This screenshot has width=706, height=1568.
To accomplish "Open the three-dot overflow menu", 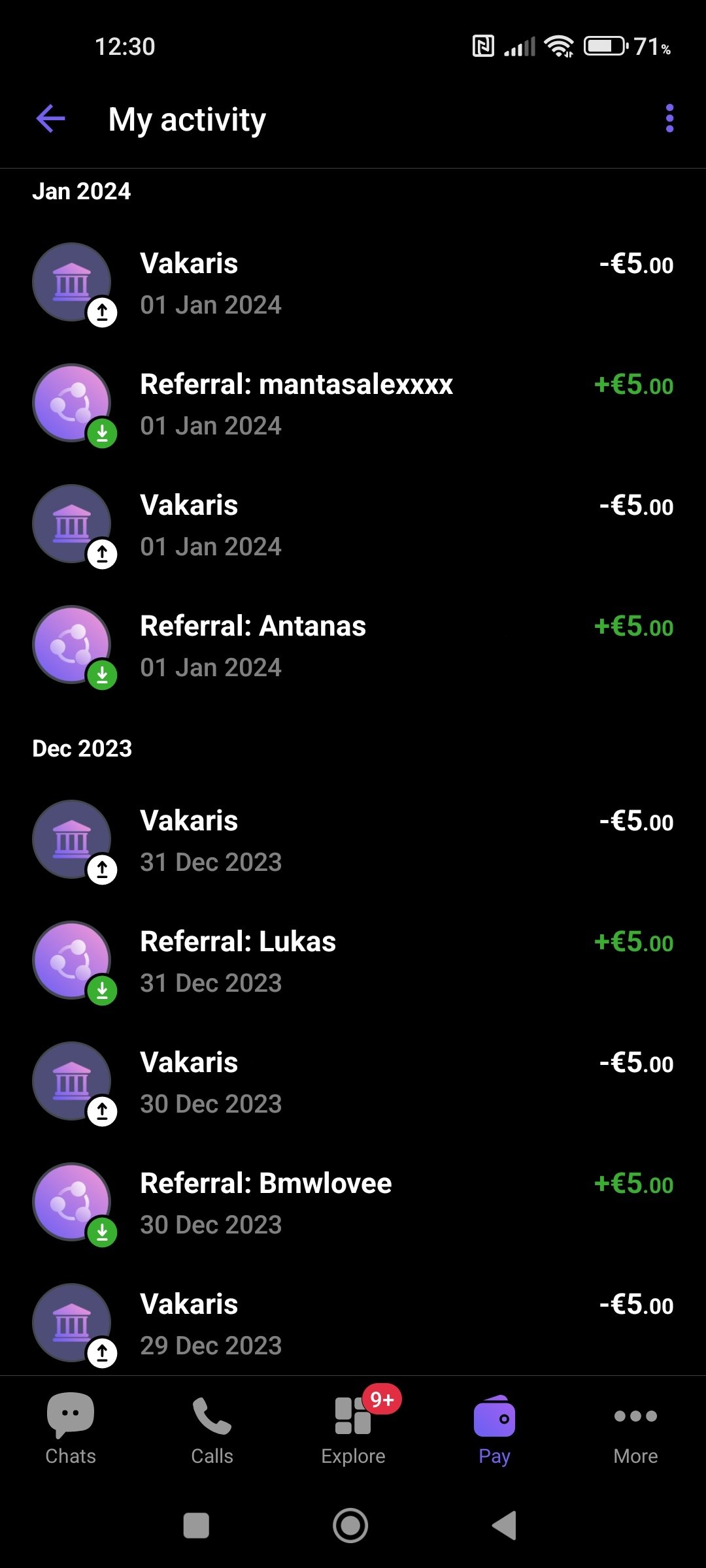I will (669, 119).
